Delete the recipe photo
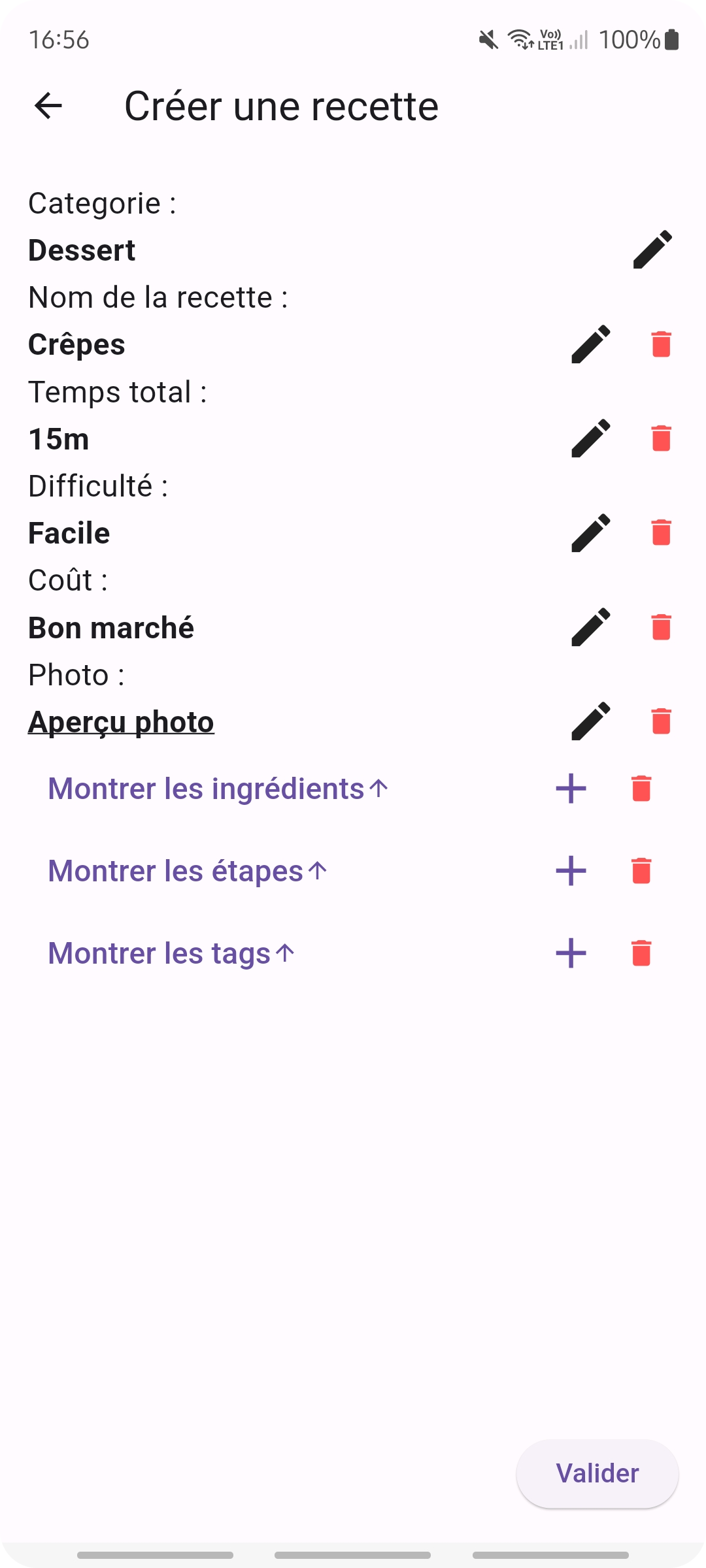This screenshot has height=1568, width=706. 661,721
